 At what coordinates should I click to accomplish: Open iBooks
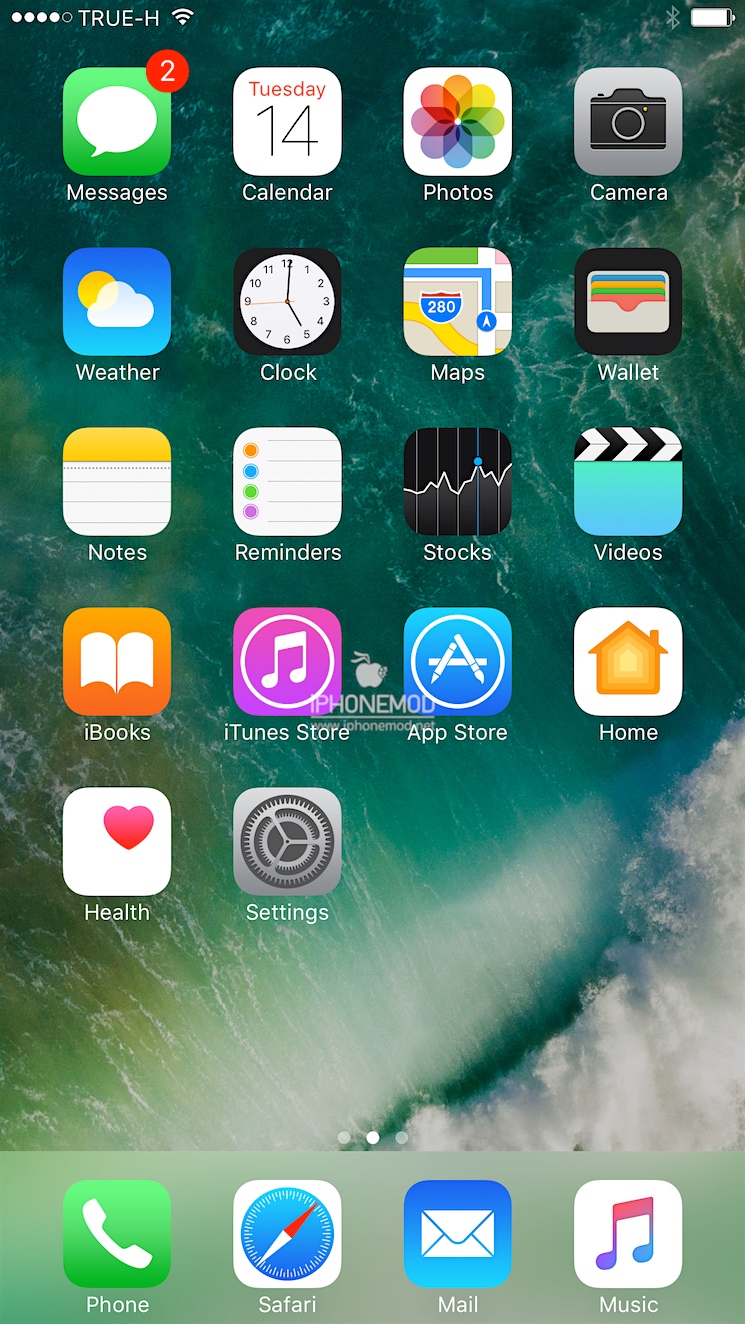coord(117,662)
